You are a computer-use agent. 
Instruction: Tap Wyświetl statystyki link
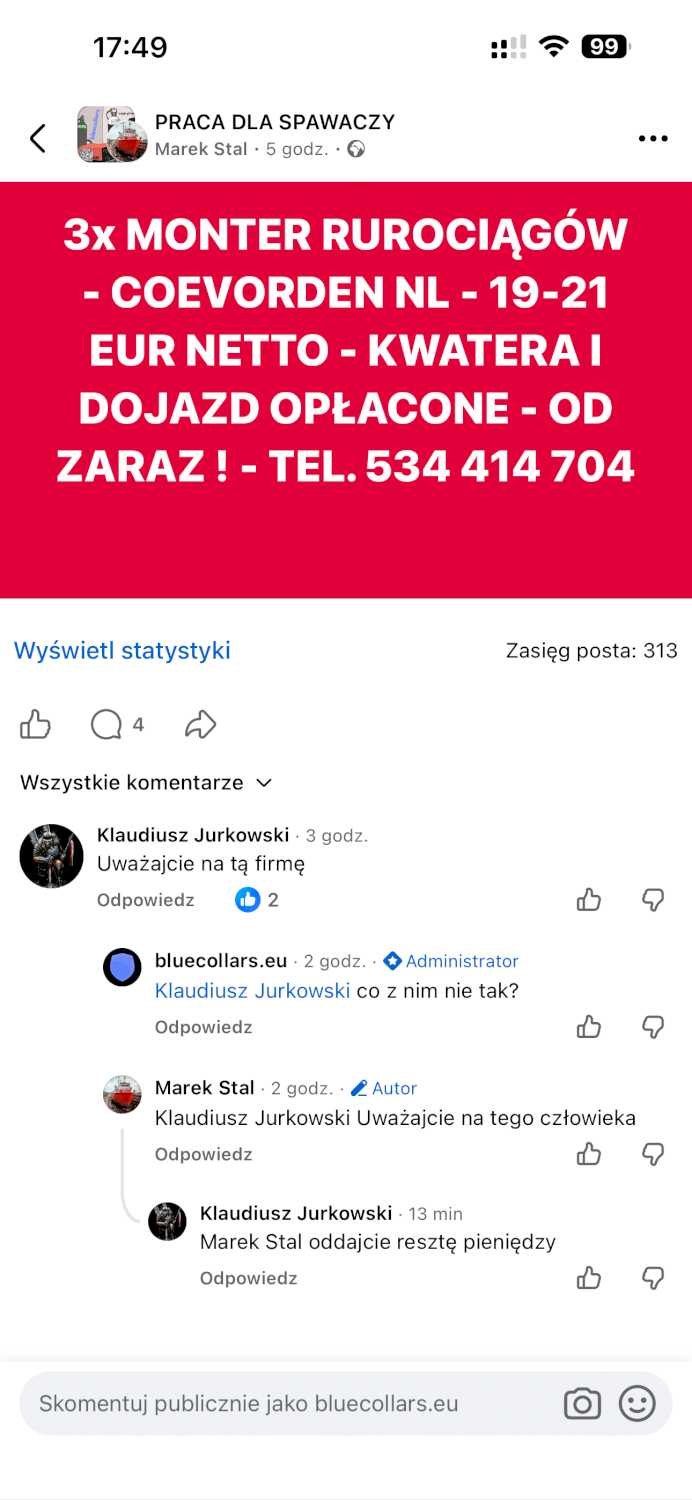click(122, 651)
